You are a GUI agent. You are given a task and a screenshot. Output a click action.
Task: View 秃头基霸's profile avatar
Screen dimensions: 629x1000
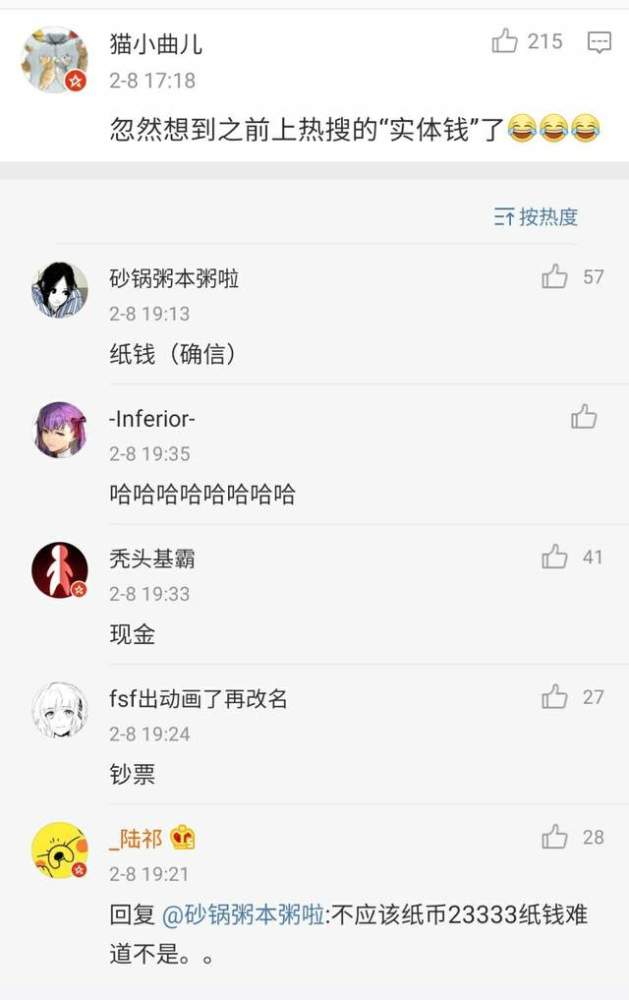coord(59,570)
